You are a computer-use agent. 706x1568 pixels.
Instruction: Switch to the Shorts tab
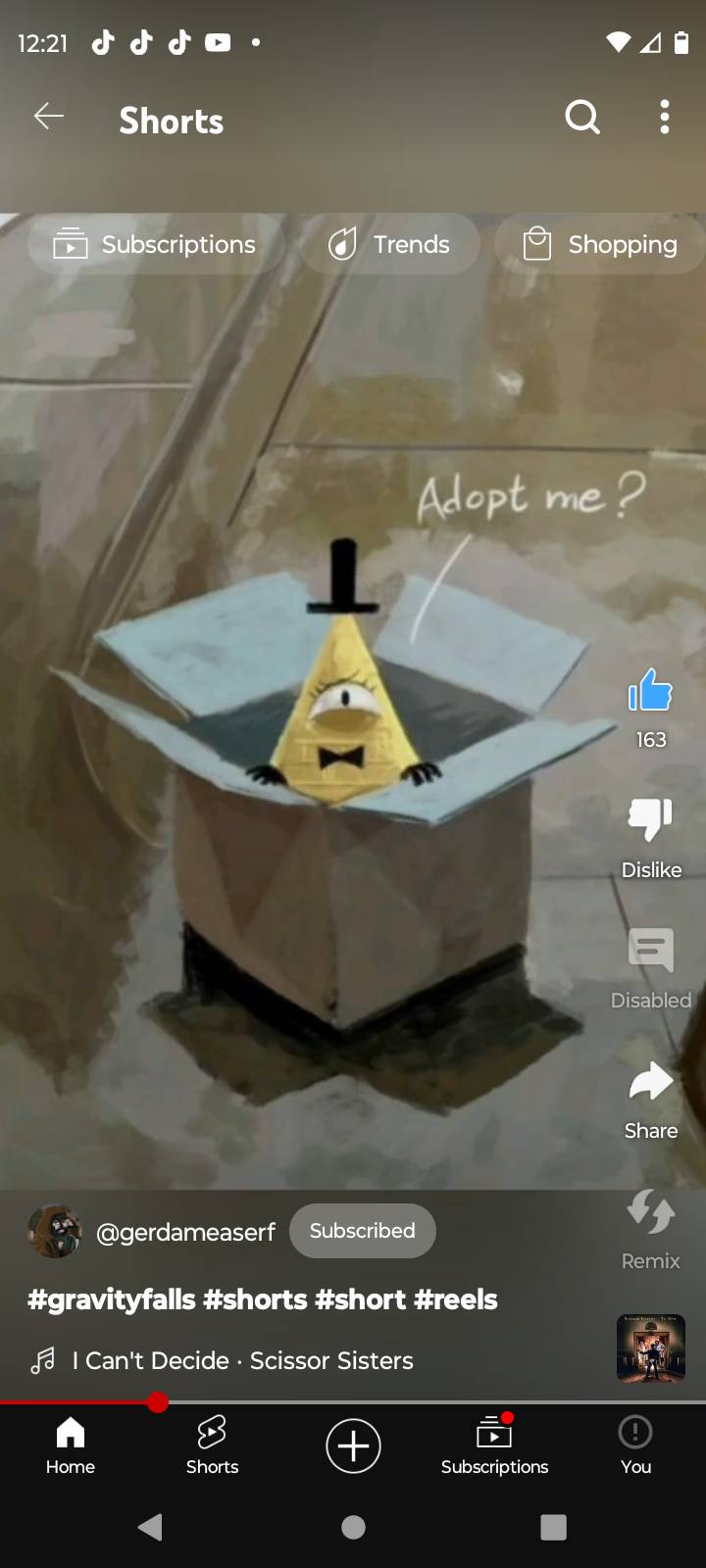212,1445
